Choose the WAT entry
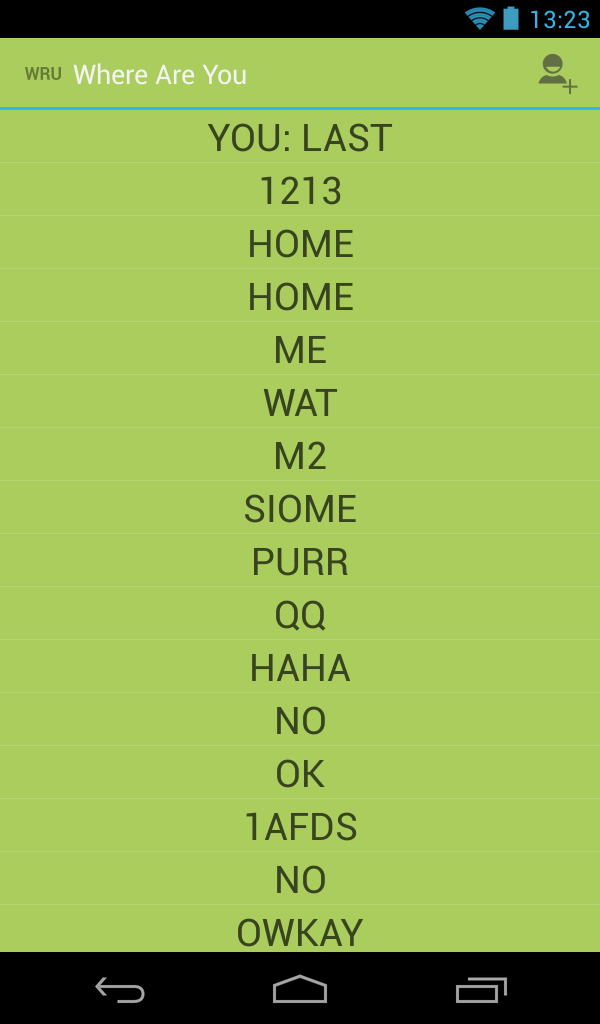This screenshot has width=600, height=1024. click(300, 403)
